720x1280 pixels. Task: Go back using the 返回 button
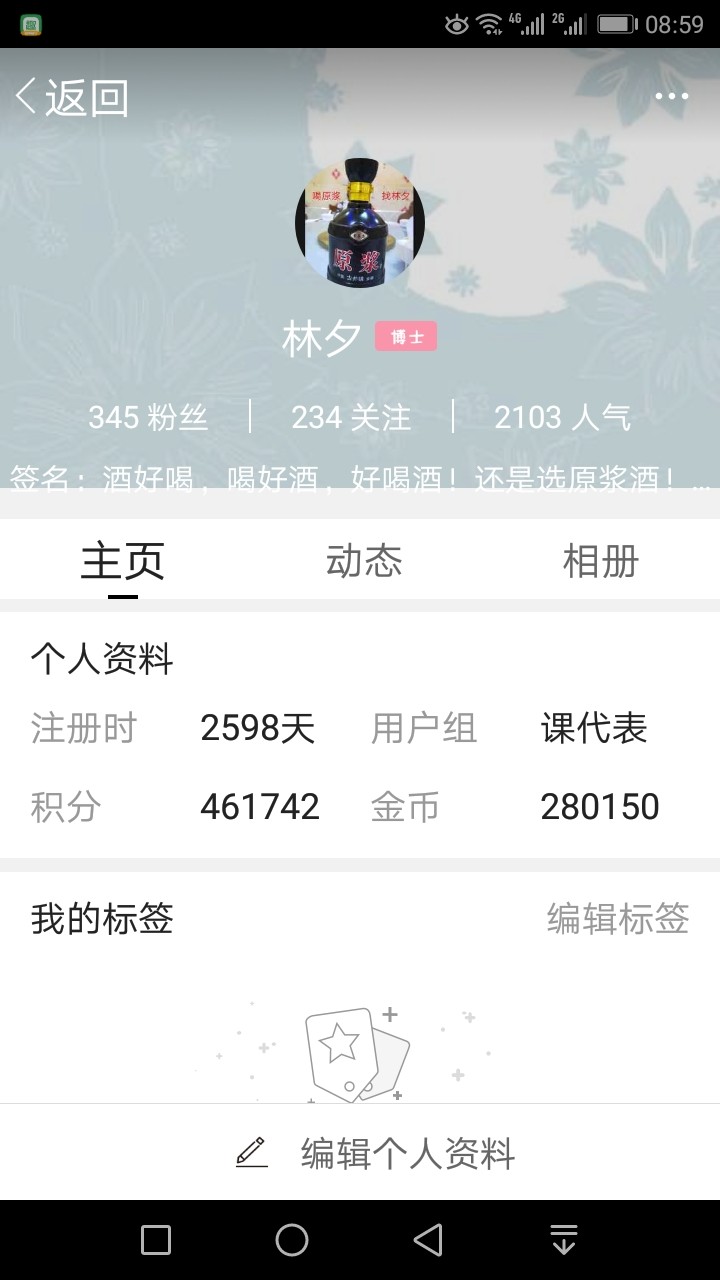pos(72,98)
